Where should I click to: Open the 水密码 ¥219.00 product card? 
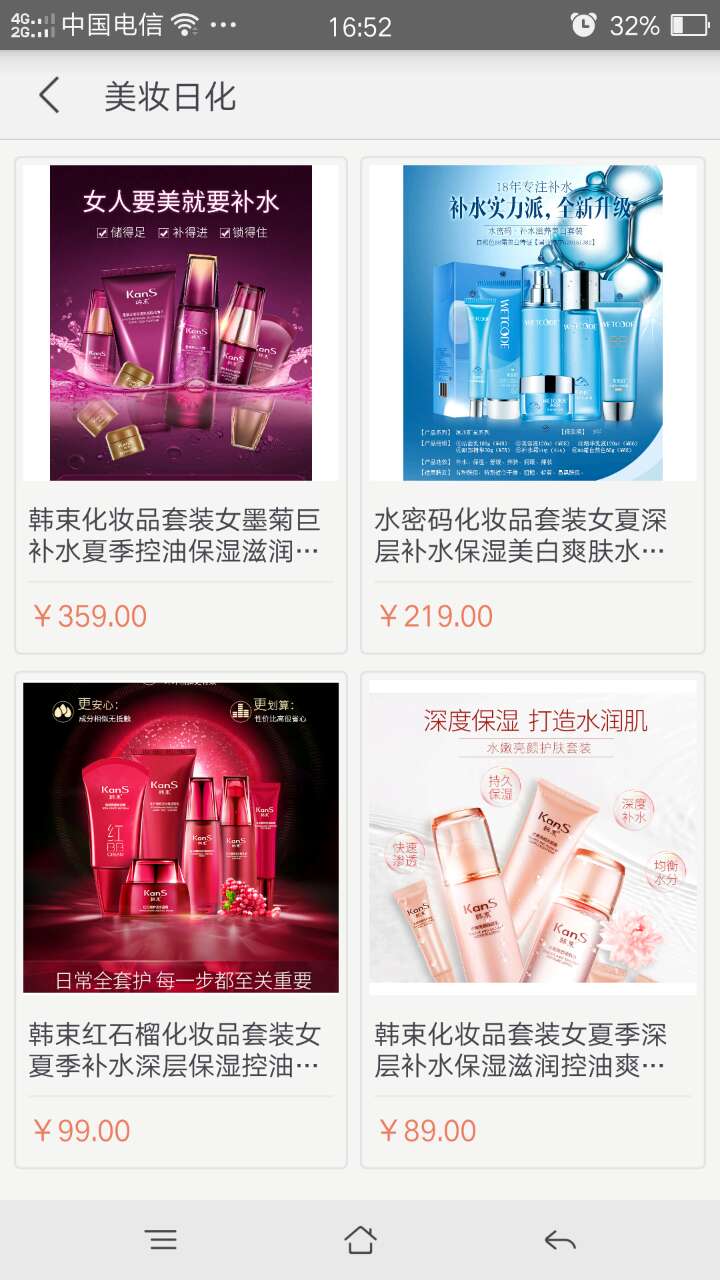pos(533,404)
